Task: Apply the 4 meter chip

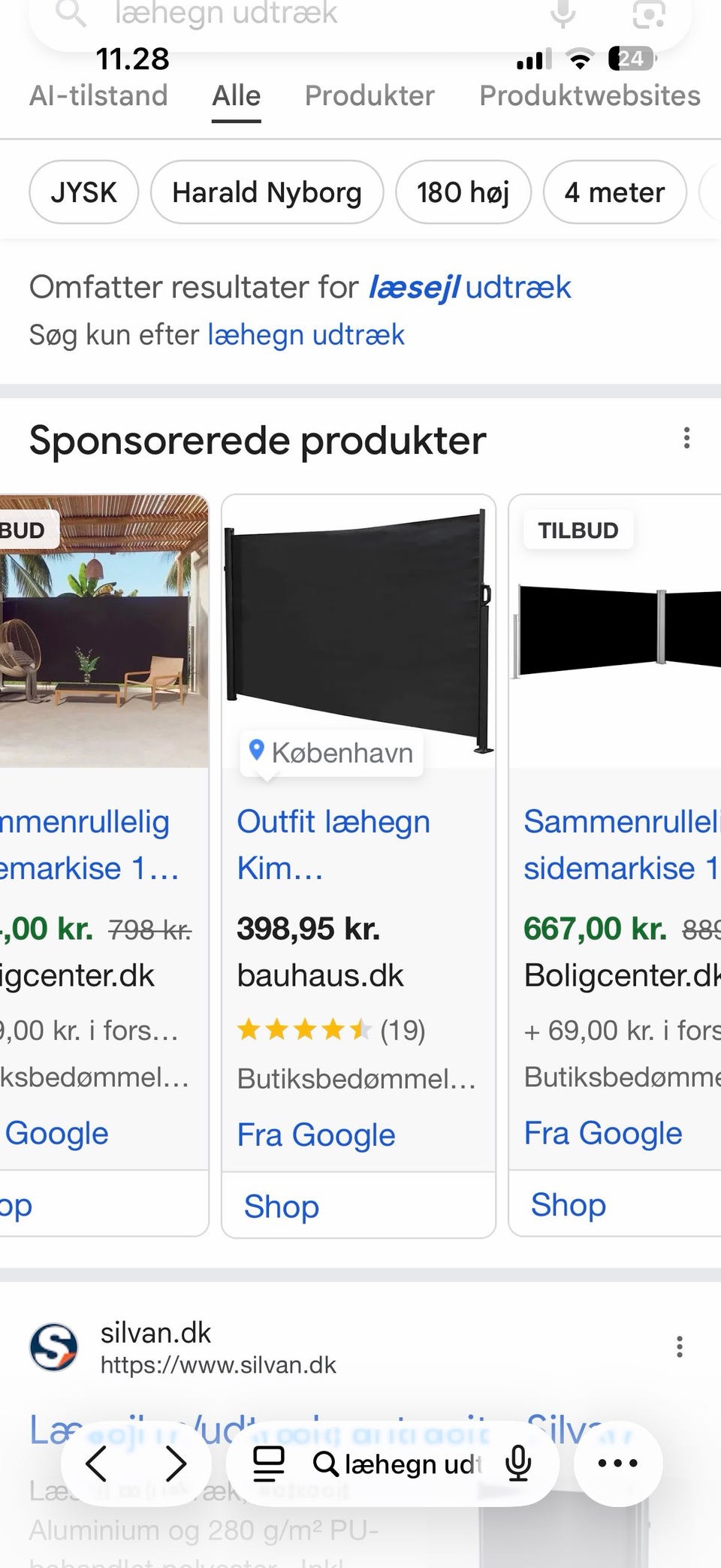Action: coord(614,192)
